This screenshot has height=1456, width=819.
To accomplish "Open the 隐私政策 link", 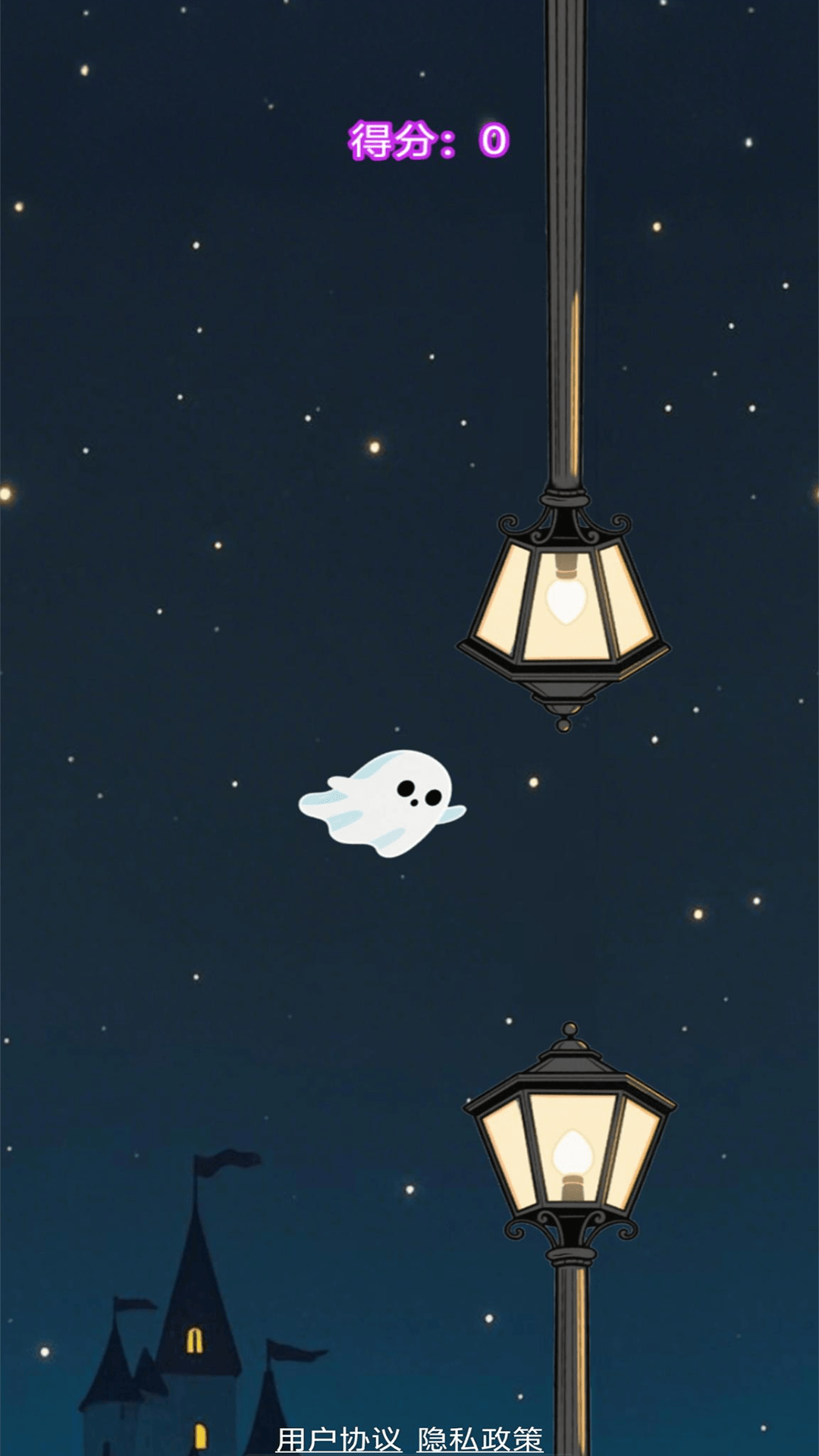I will (x=480, y=1439).
